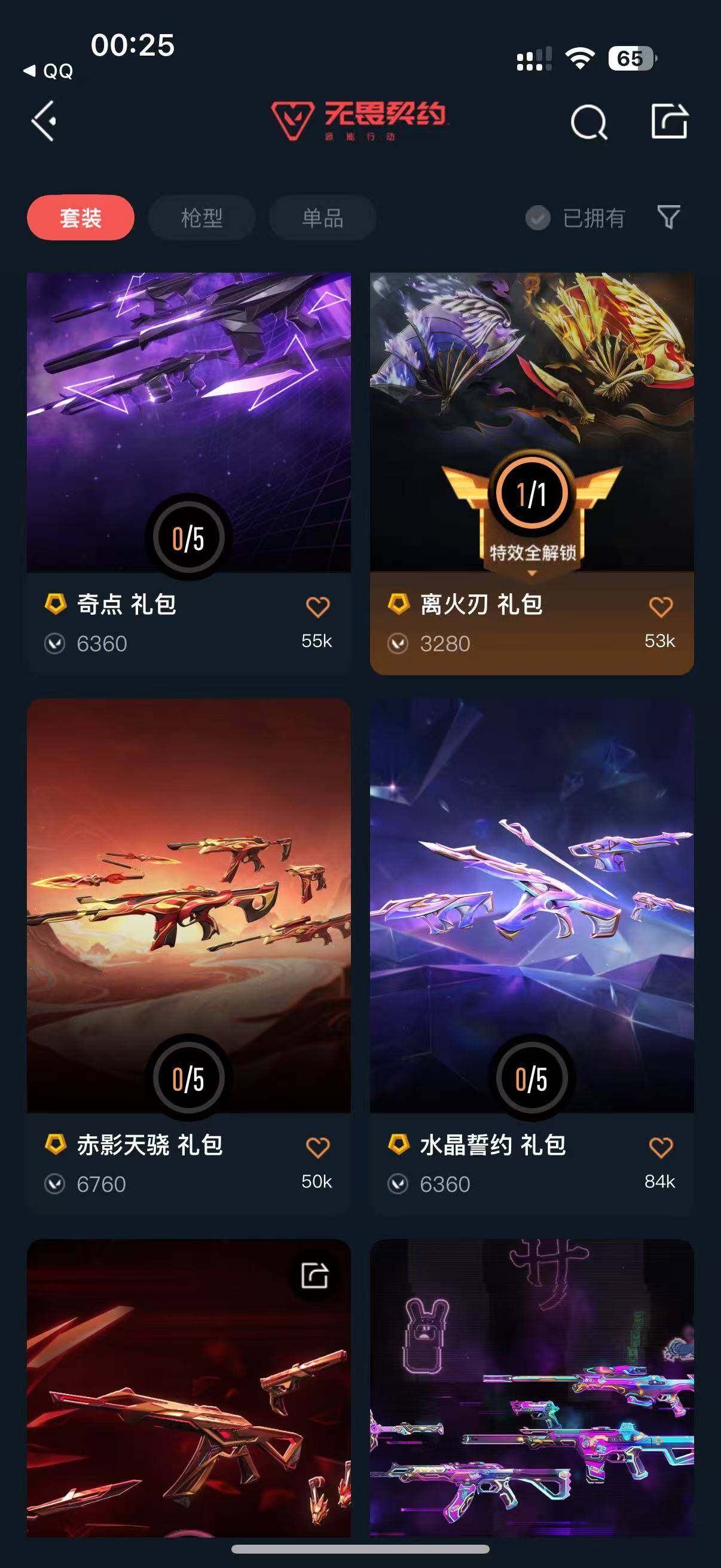Viewport: 721px width, 1568px height.
Task: Enable the 已拥有 owned filter
Action: 576,218
